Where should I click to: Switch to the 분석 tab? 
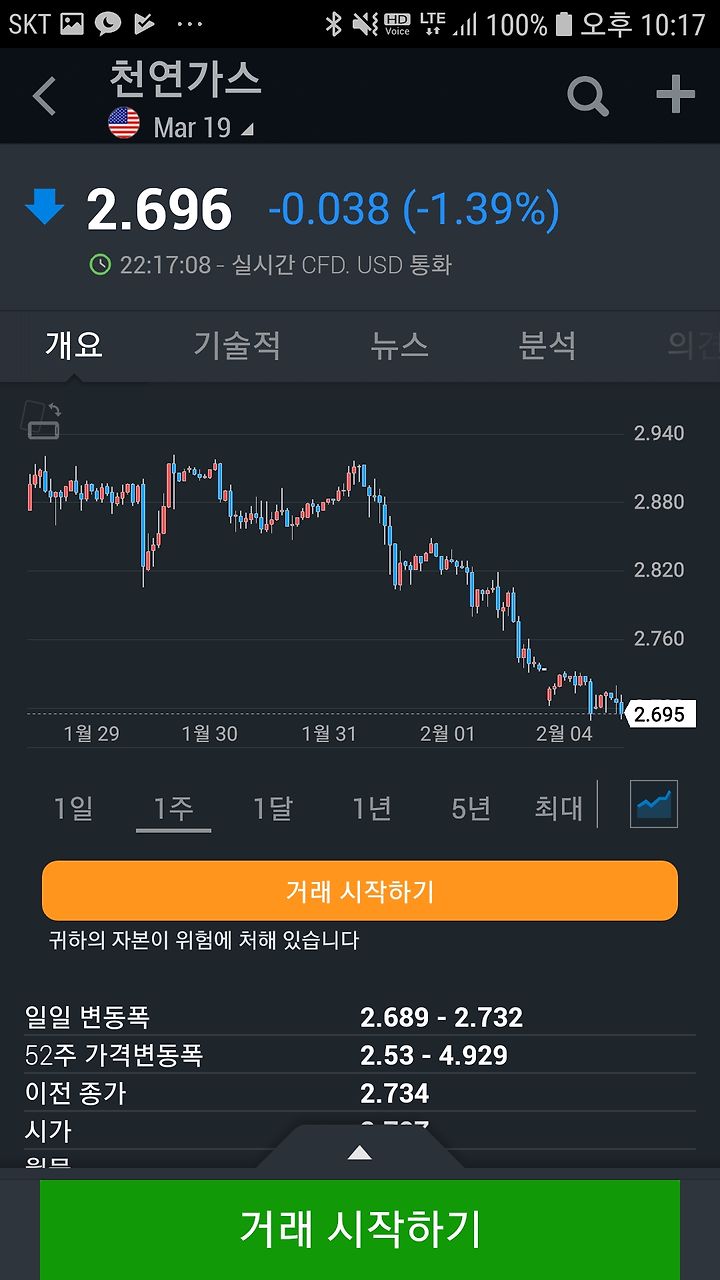tap(547, 345)
